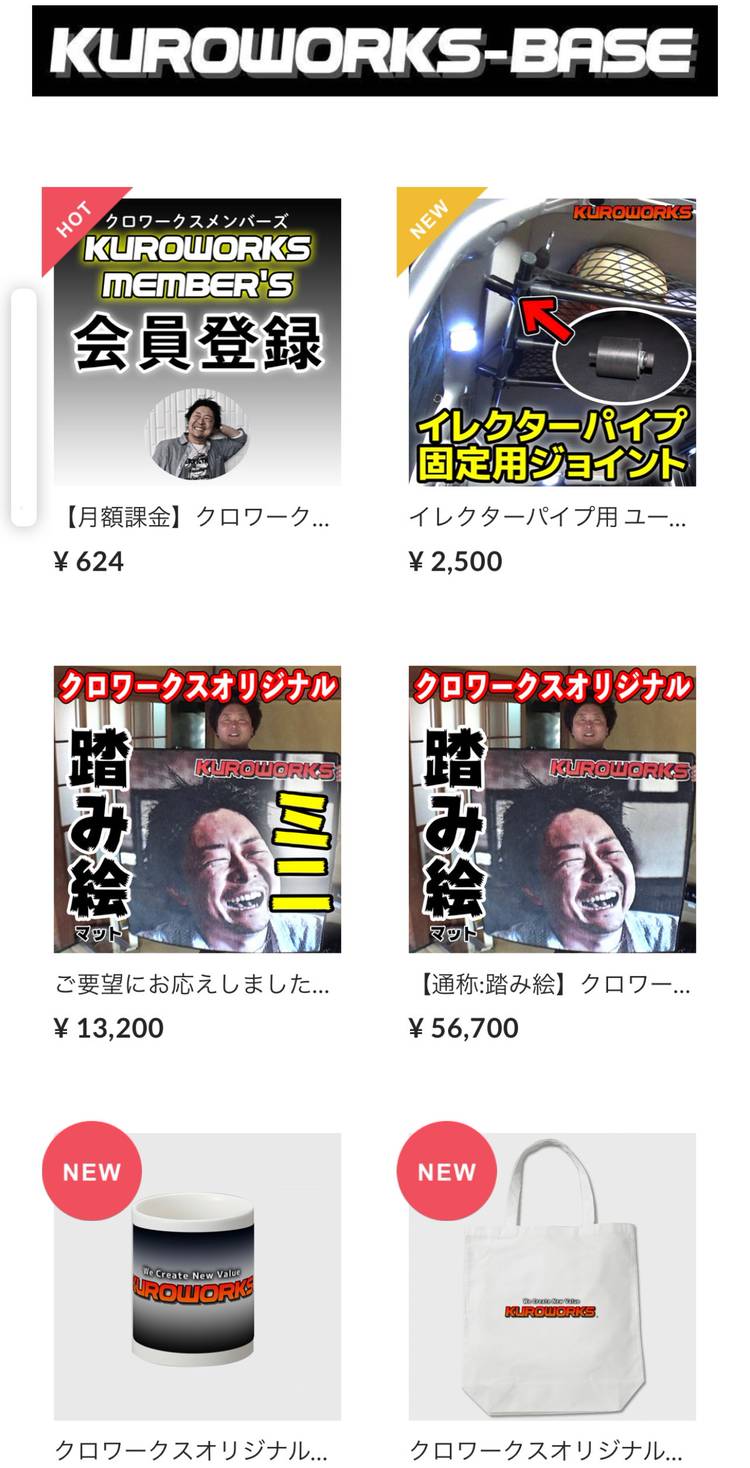This screenshot has height=1468, width=750.
Task: View the new KUROWORKS original mug
Action: pos(197,1276)
